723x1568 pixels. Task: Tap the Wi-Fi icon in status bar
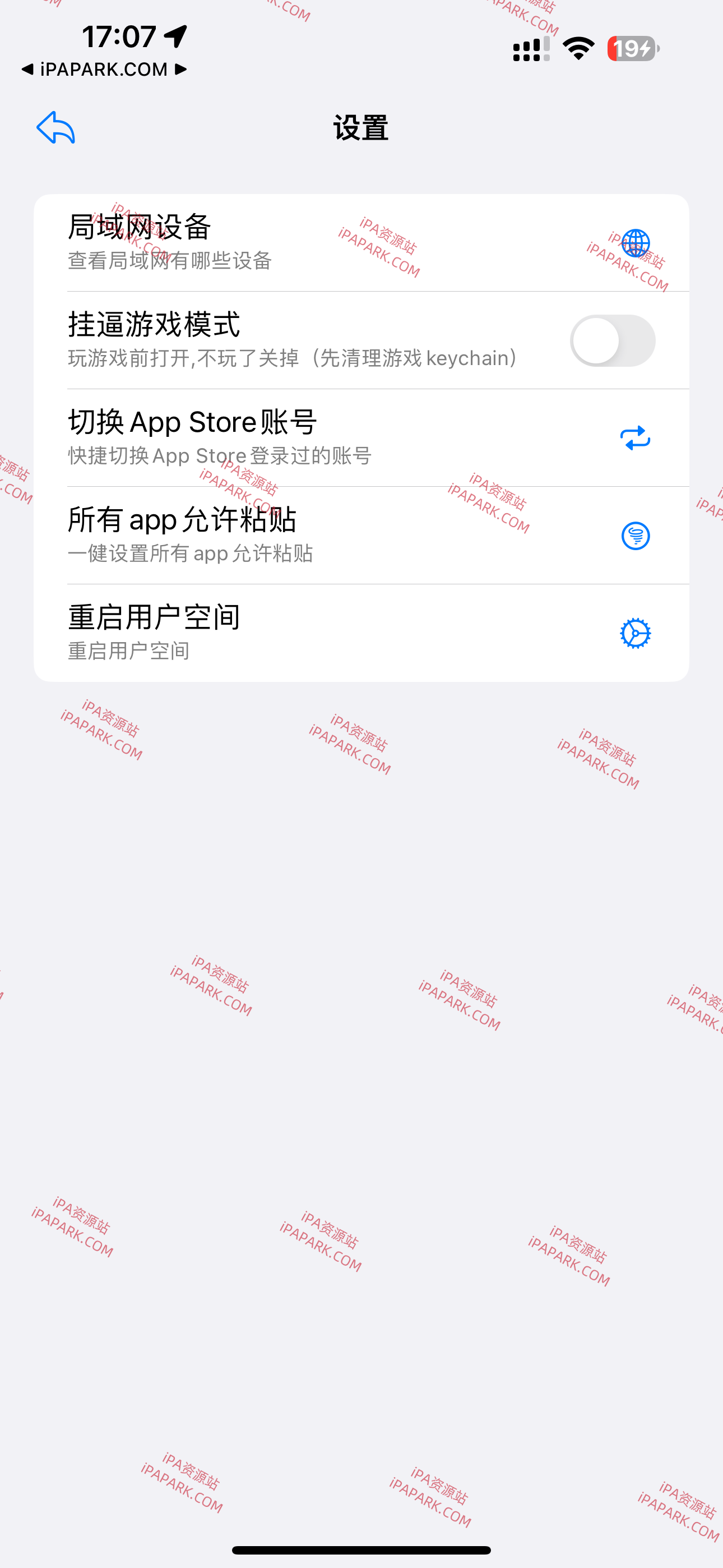(x=577, y=48)
